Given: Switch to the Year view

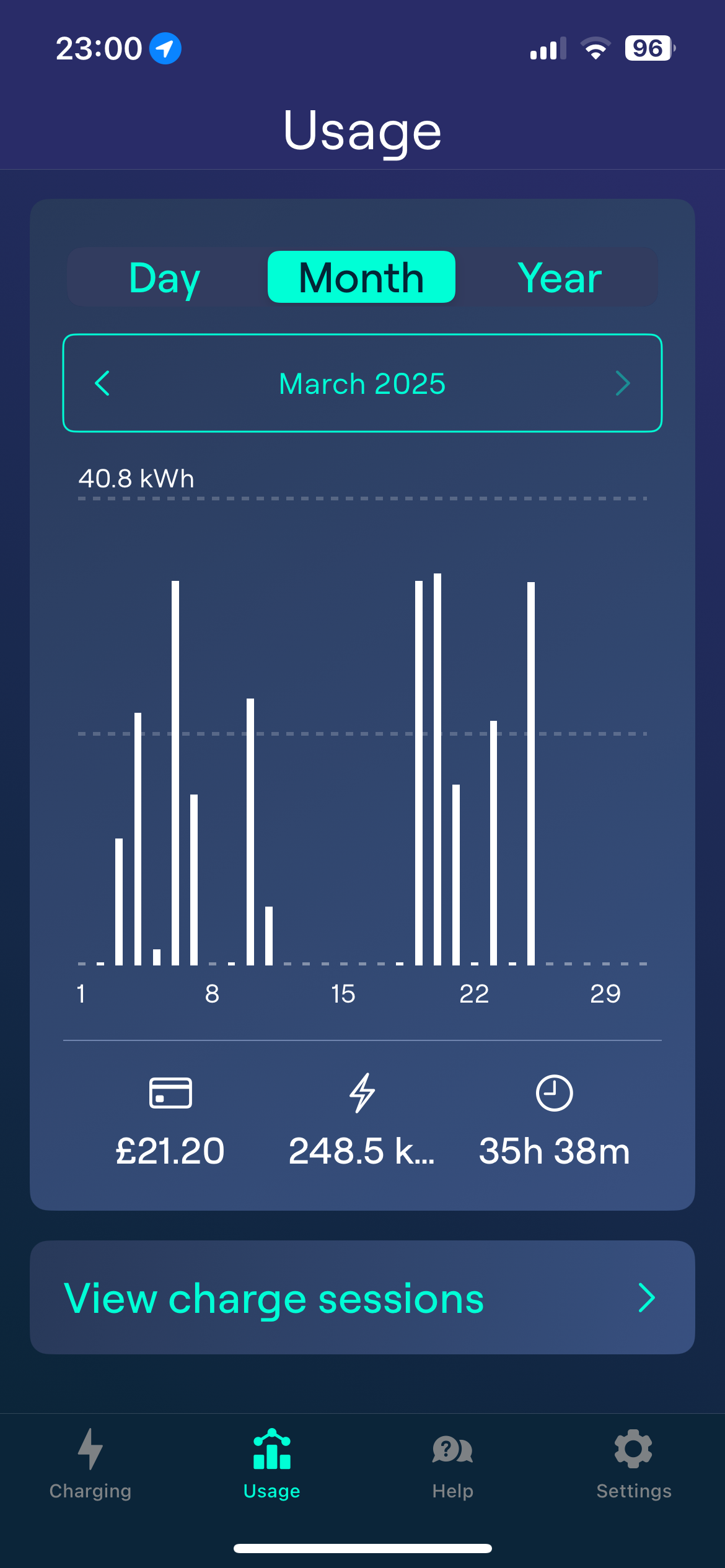Looking at the screenshot, I should (559, 277).
